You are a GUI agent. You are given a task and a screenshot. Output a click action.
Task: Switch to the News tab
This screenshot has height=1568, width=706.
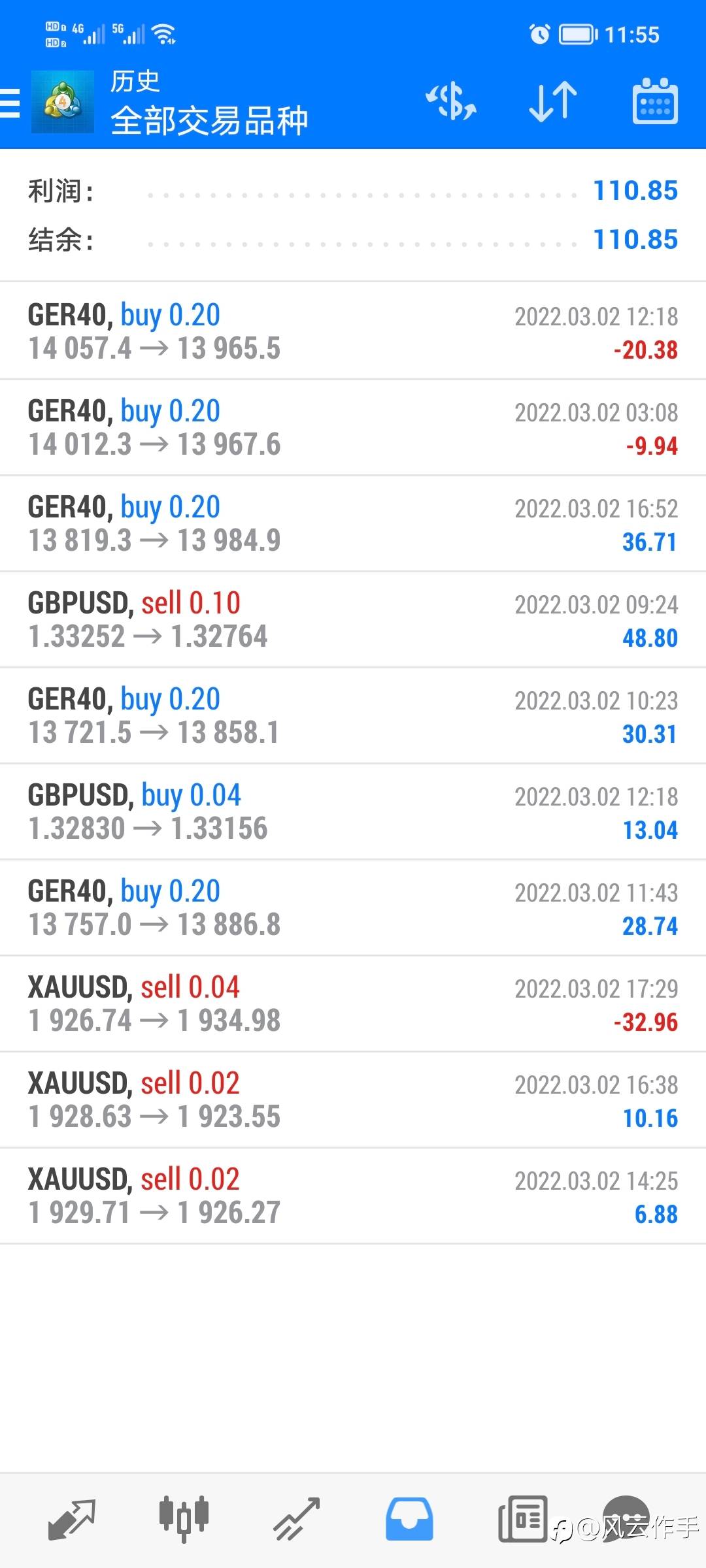[x=522, y=1519]
